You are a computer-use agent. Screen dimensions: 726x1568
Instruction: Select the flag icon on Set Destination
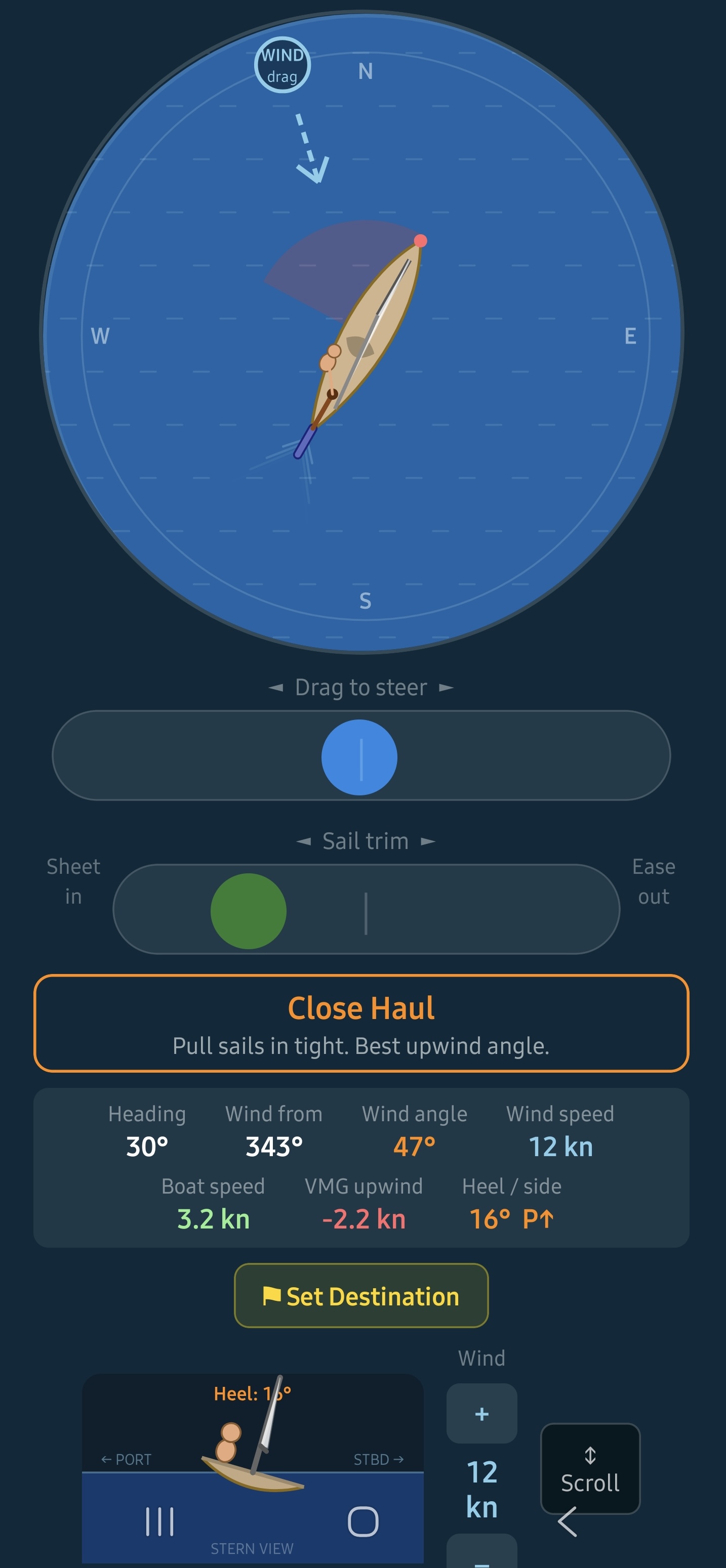[x=273, y=1296]
